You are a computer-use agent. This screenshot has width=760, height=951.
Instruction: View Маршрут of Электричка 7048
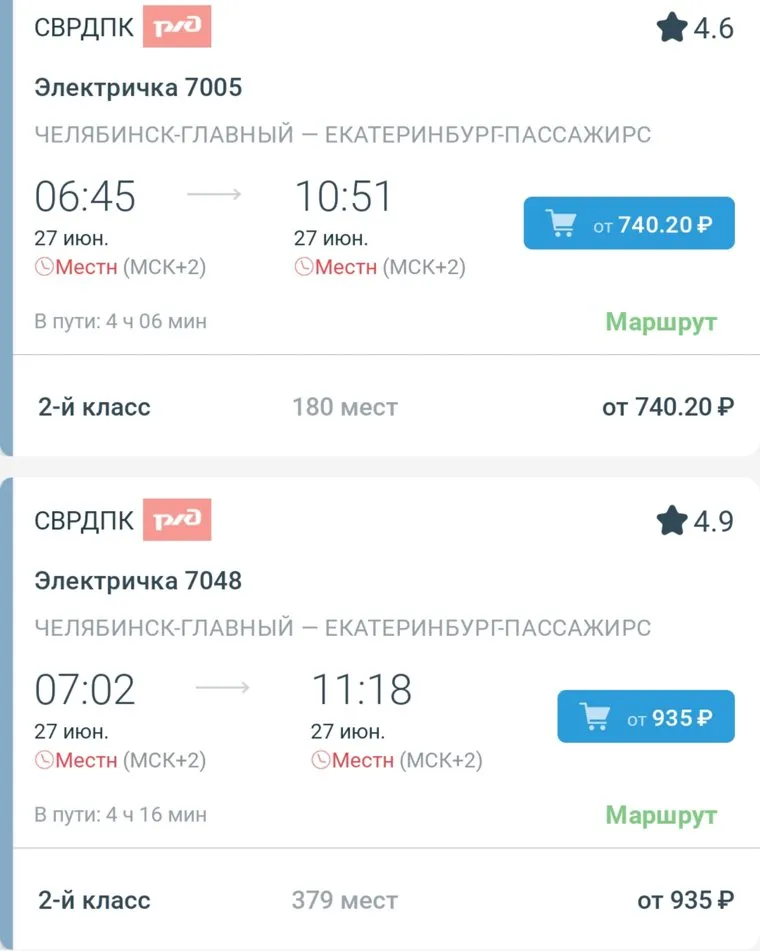tap(661, 814)
